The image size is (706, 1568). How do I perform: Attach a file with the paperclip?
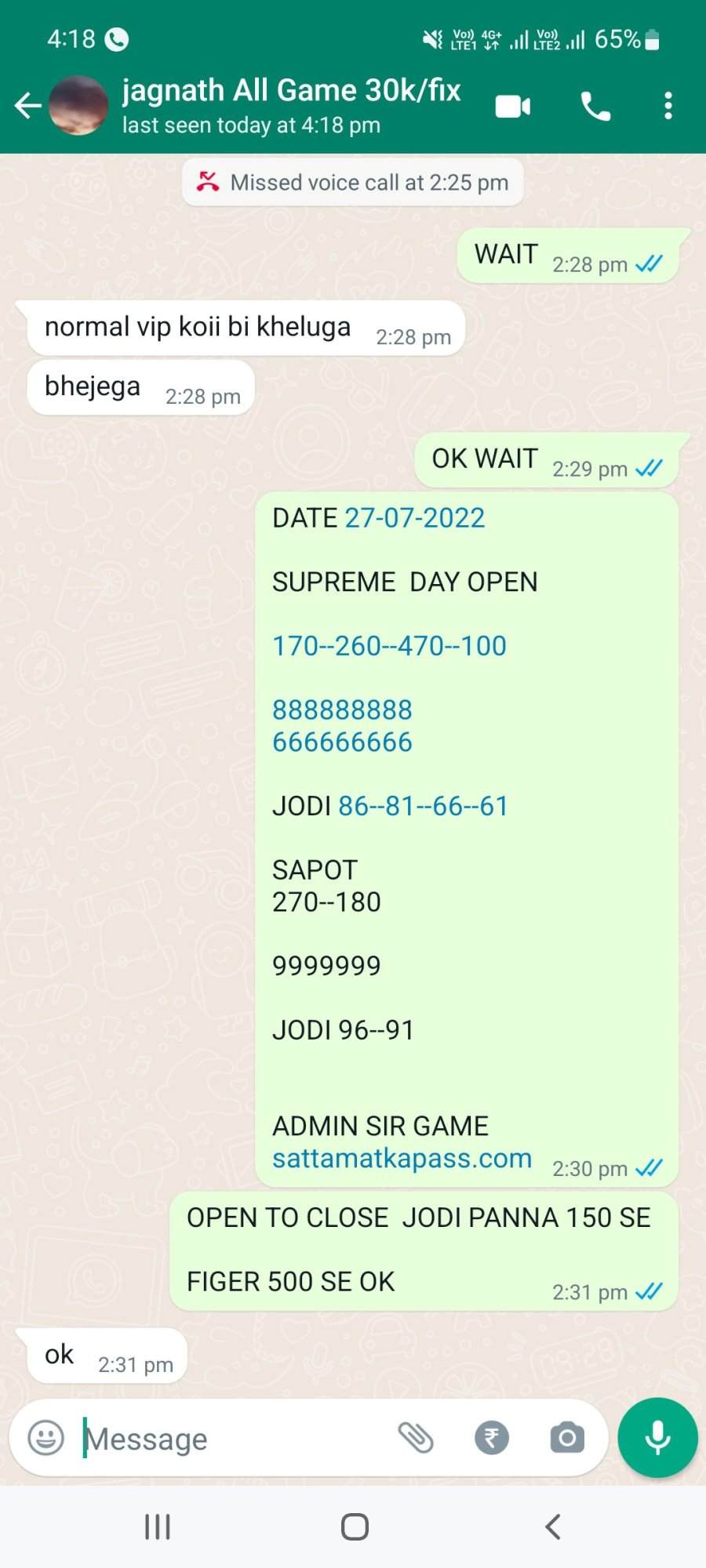pos(416,1438)
